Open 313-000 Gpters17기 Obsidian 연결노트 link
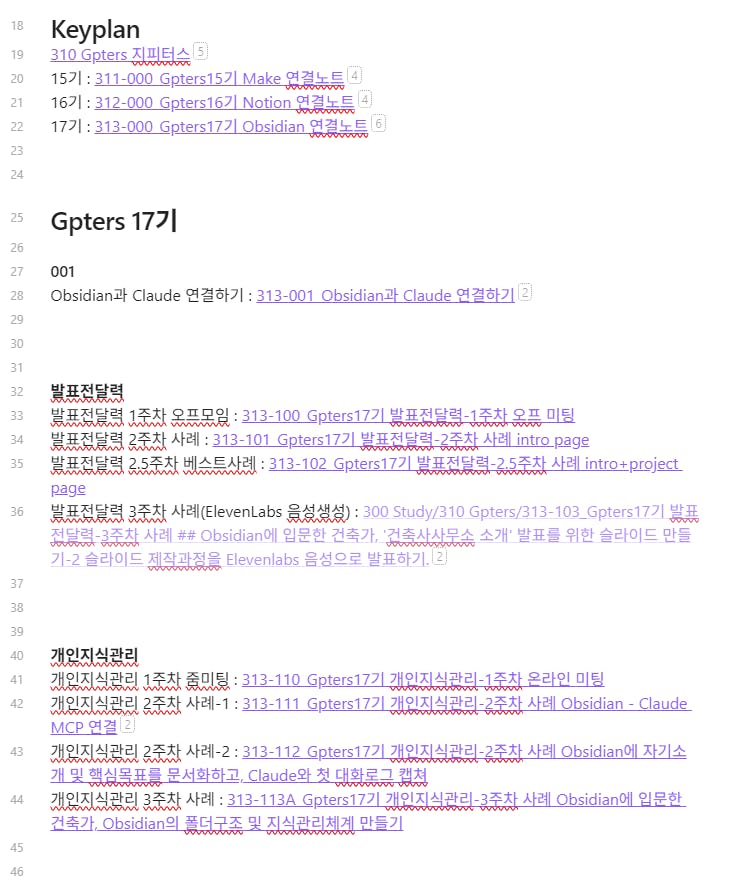The image size is (740, 885). [x=230, y=127]
